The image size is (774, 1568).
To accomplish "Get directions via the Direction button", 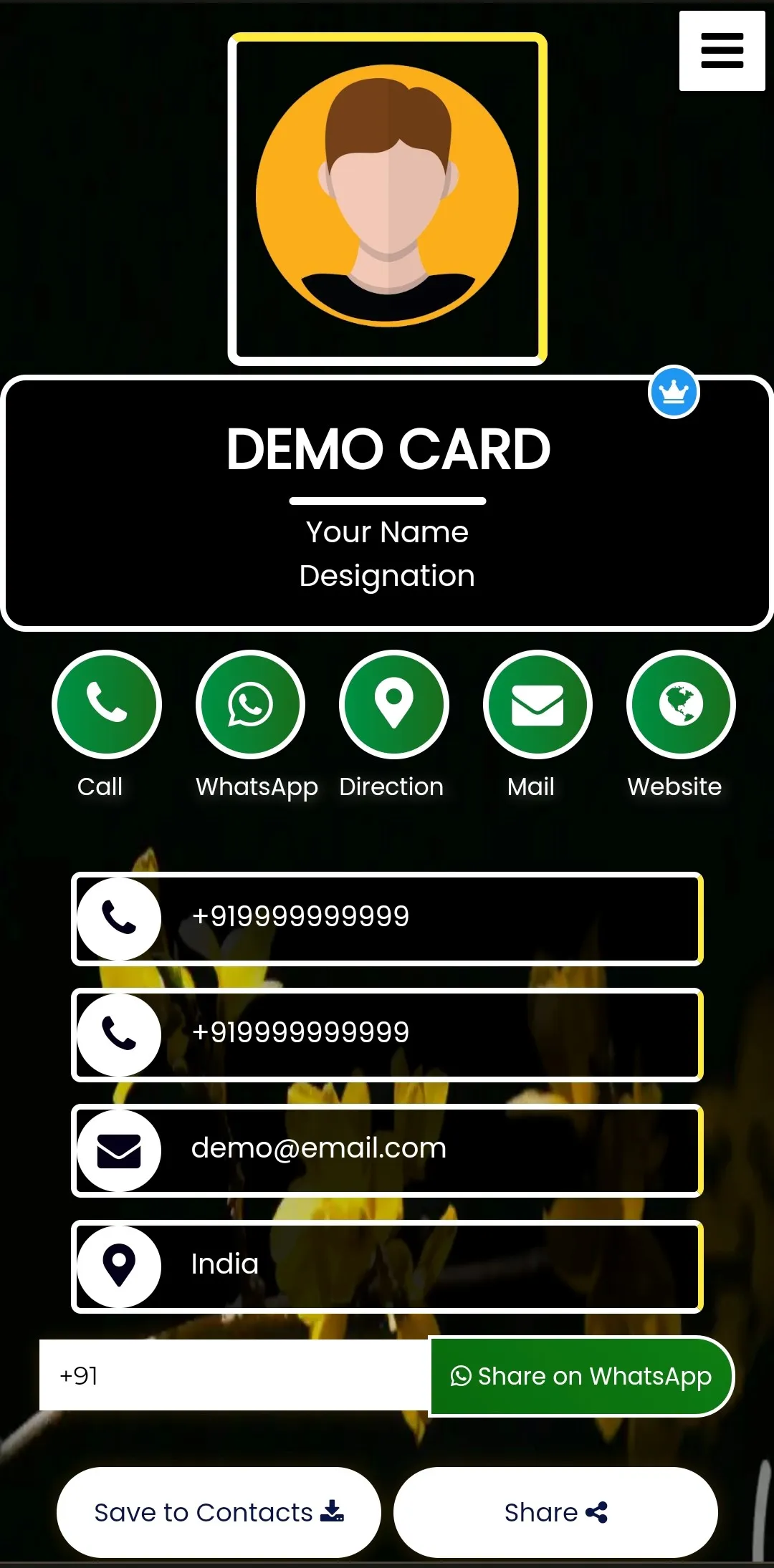I will [x=393, y=704].
